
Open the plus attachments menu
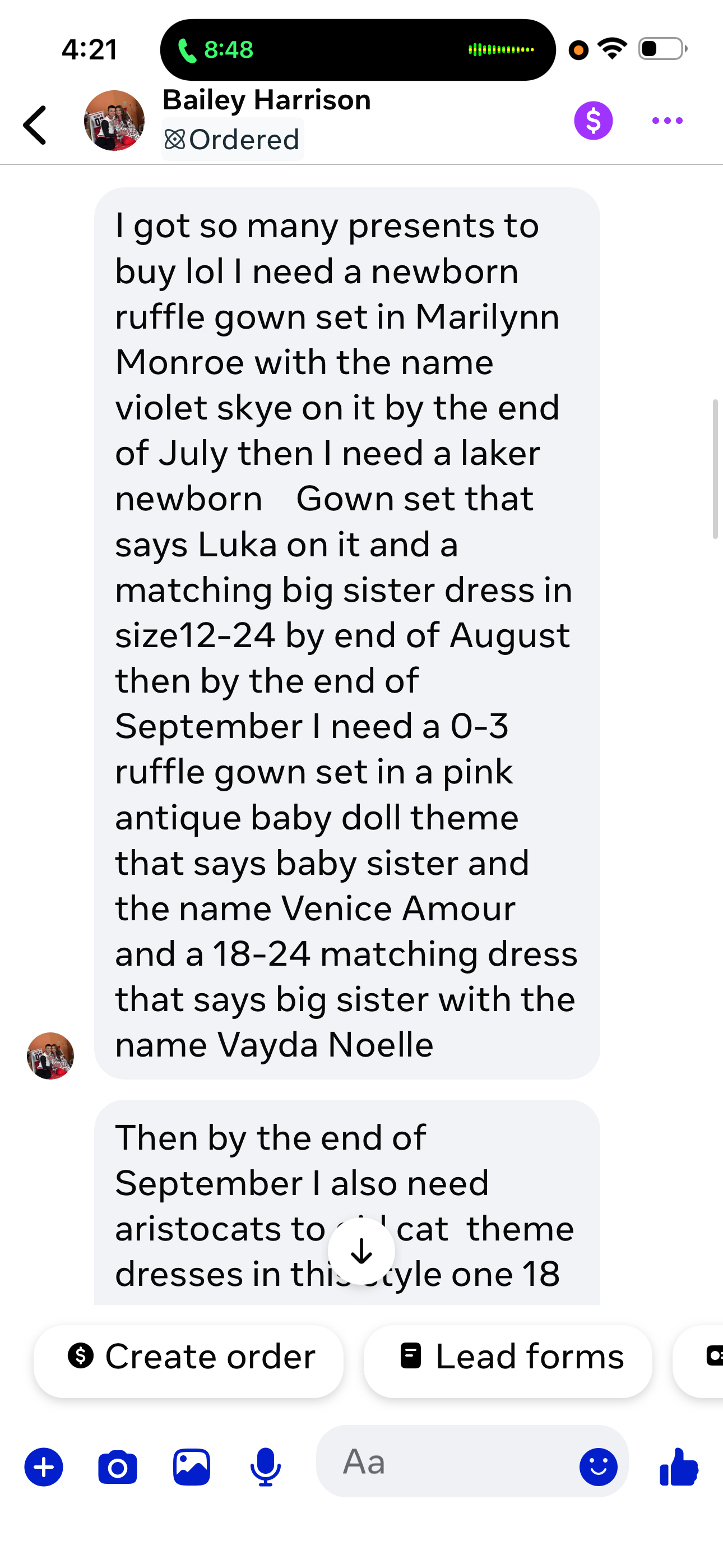(x=44, y=1467)
